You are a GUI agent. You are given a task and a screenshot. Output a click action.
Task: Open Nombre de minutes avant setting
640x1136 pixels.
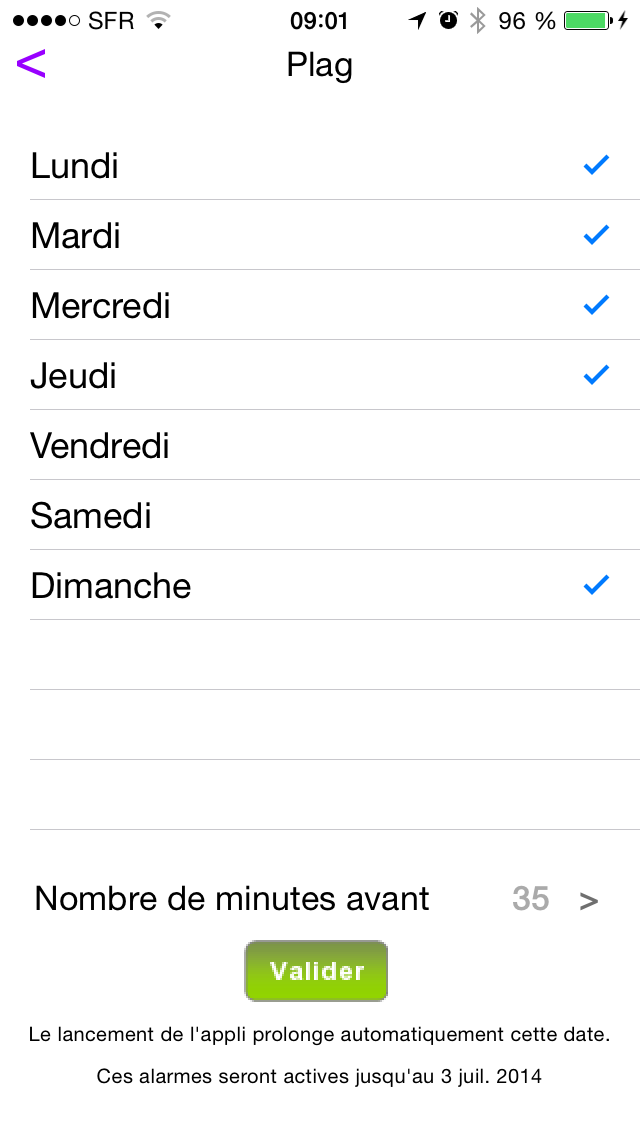click(320, 898)
